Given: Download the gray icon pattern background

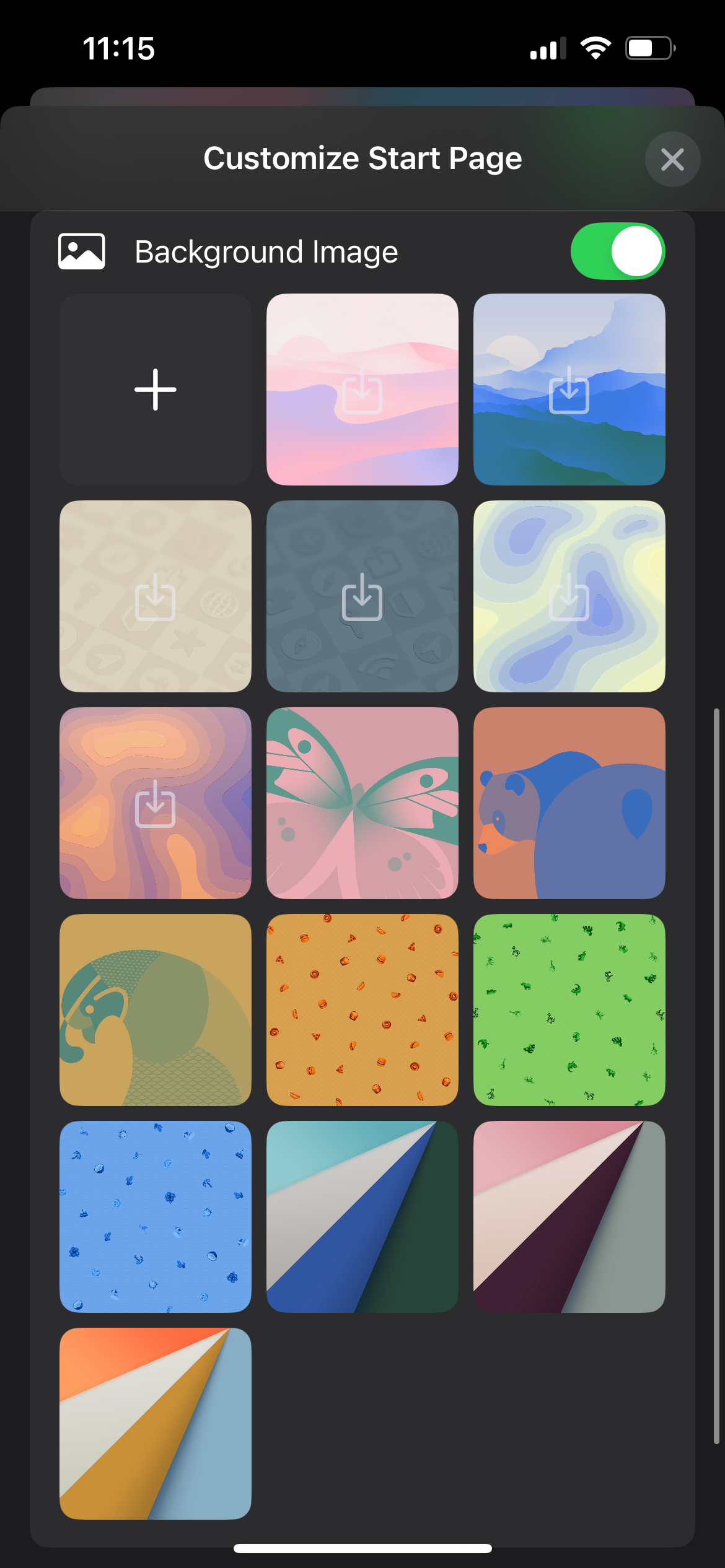Looking at the screenshot, I should pyautogui.click(x=362, y=596).
